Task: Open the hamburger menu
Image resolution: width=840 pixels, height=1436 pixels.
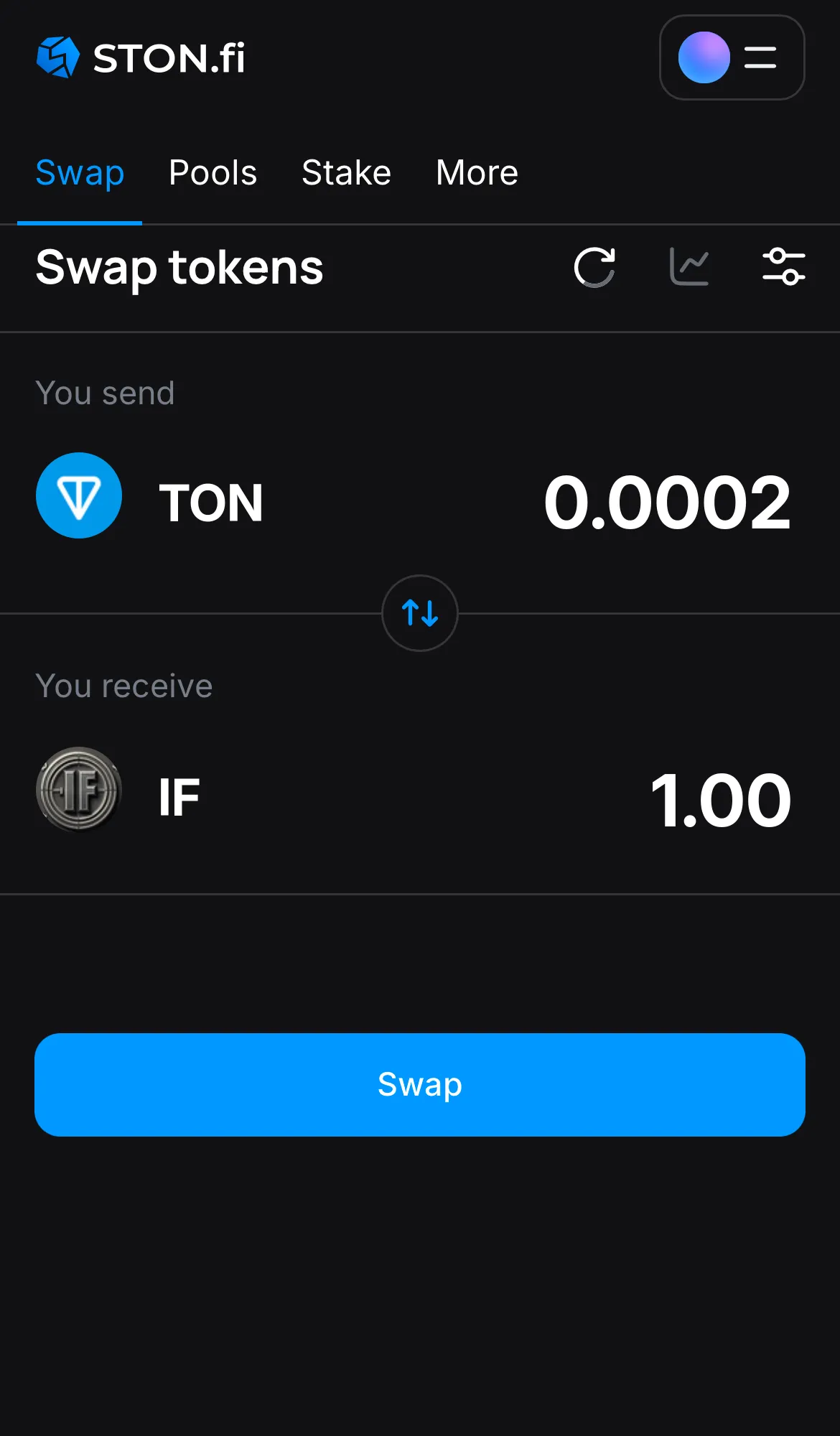Action: [x=760, y=58]
